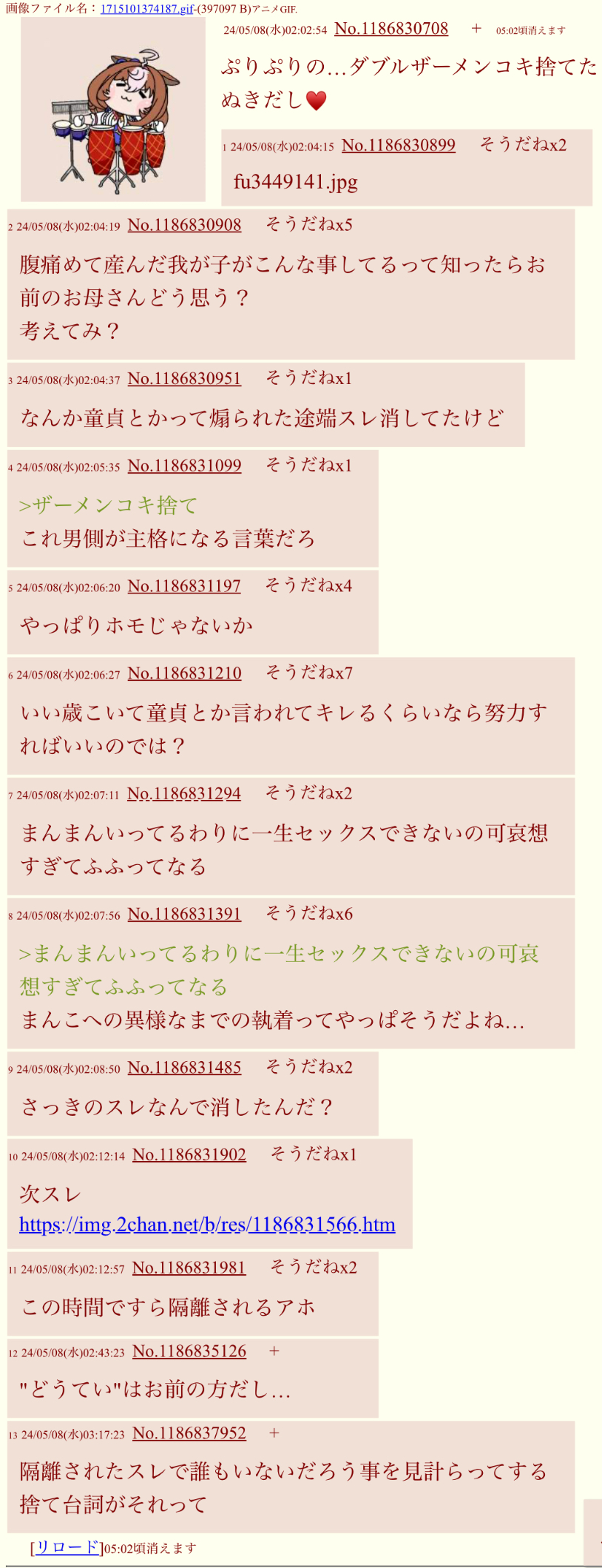Tap the plus next to No.1186830708
Image resolution: width=602 pixels, height=1568 pixels.
point(476,29)
